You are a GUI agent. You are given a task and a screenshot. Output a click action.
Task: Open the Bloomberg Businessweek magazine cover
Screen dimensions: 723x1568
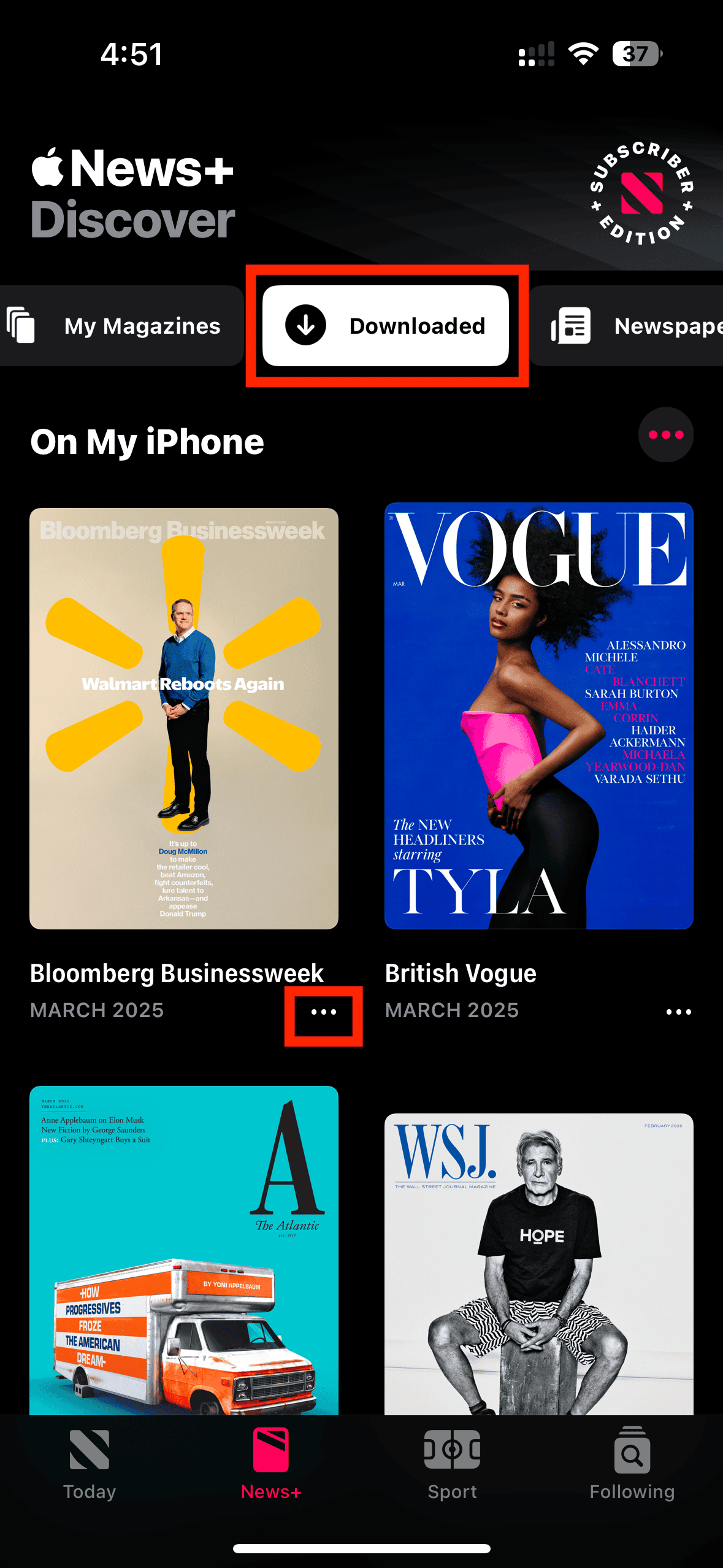pyautogui.click(x=184, y=718)
